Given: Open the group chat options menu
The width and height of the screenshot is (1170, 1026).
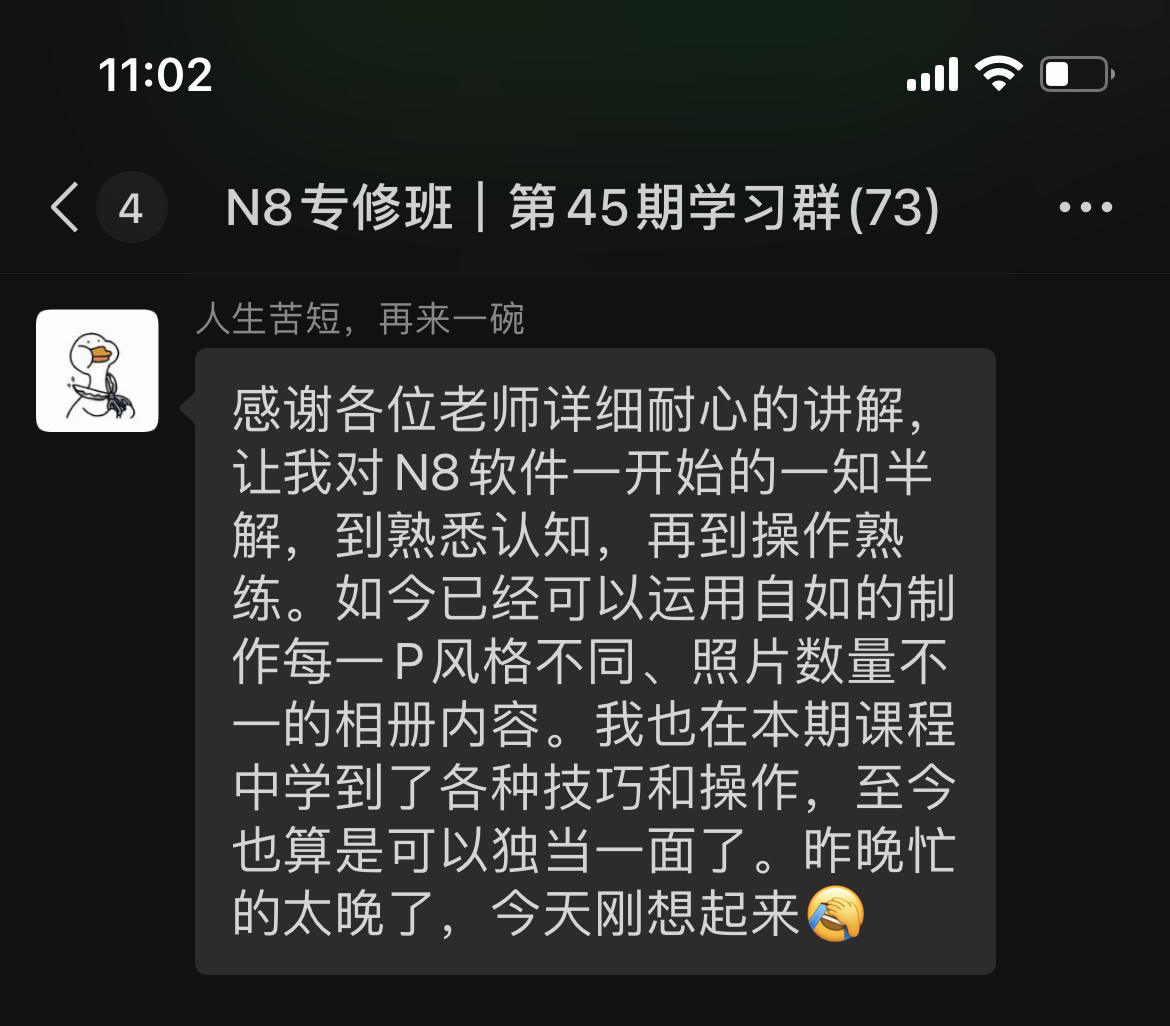Looking at the screenshot, I should coord(1085,208).
